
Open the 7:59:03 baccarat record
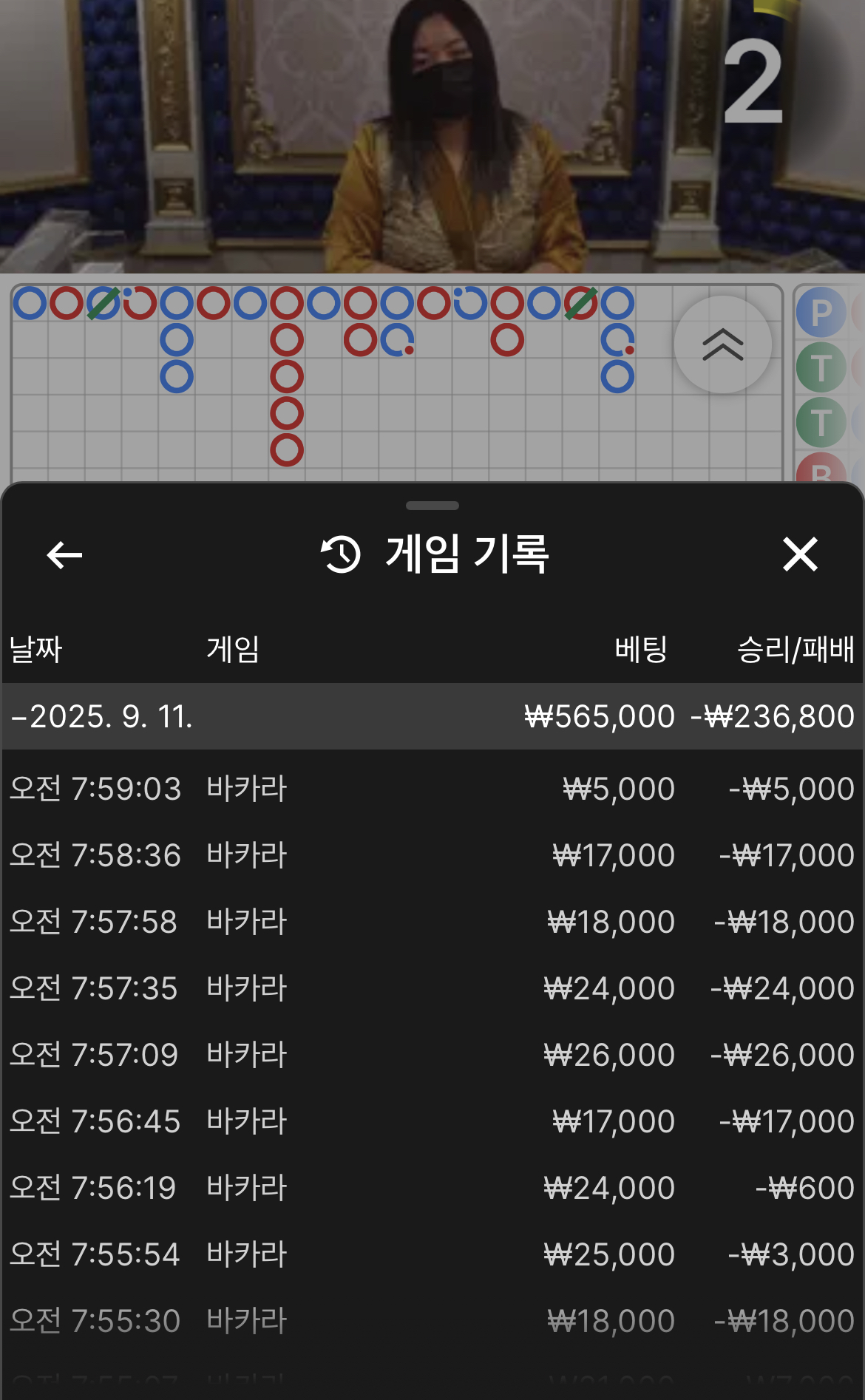point(432,789)
